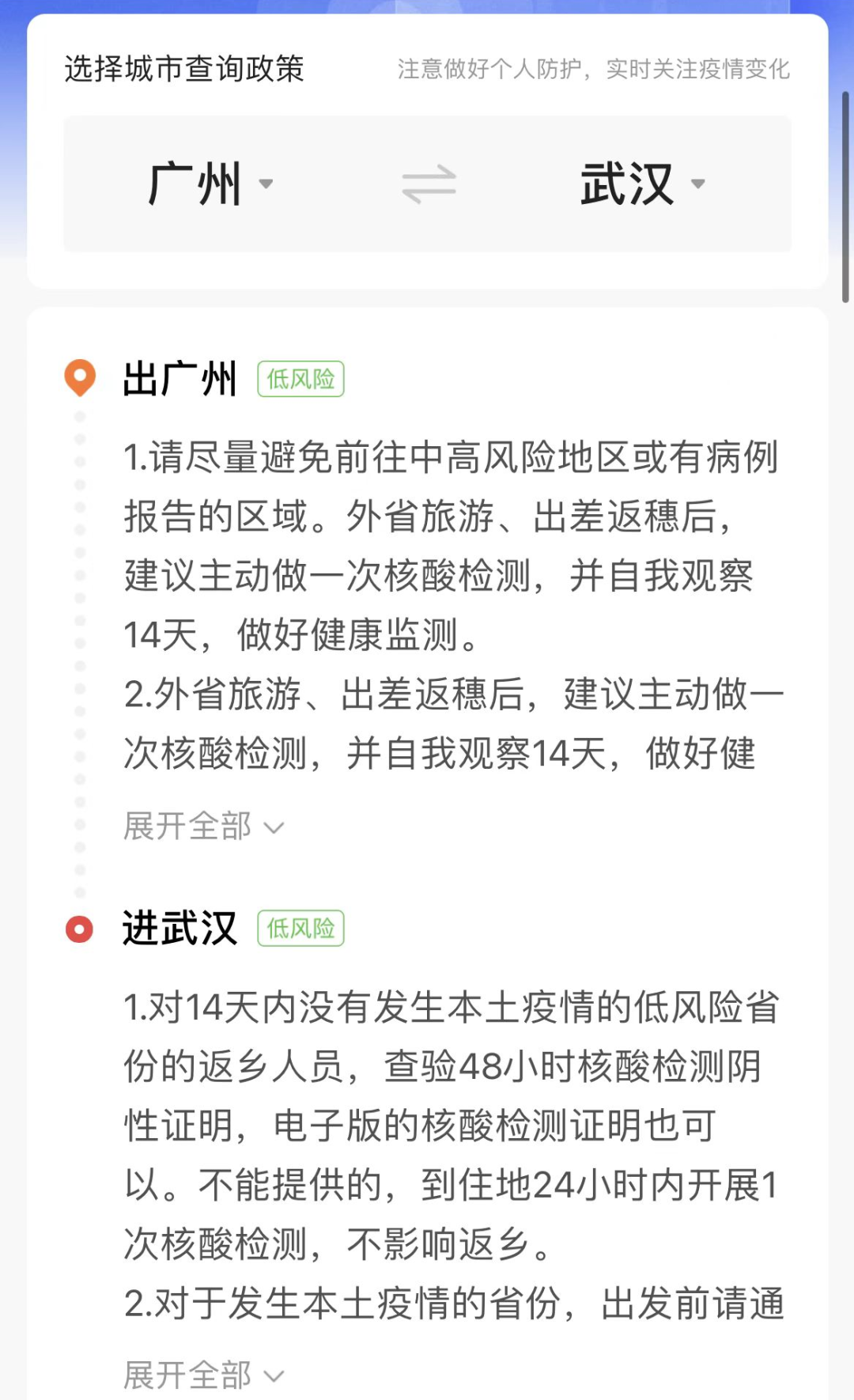
Task: Expand full policy under 出广州
Action: 203,827
